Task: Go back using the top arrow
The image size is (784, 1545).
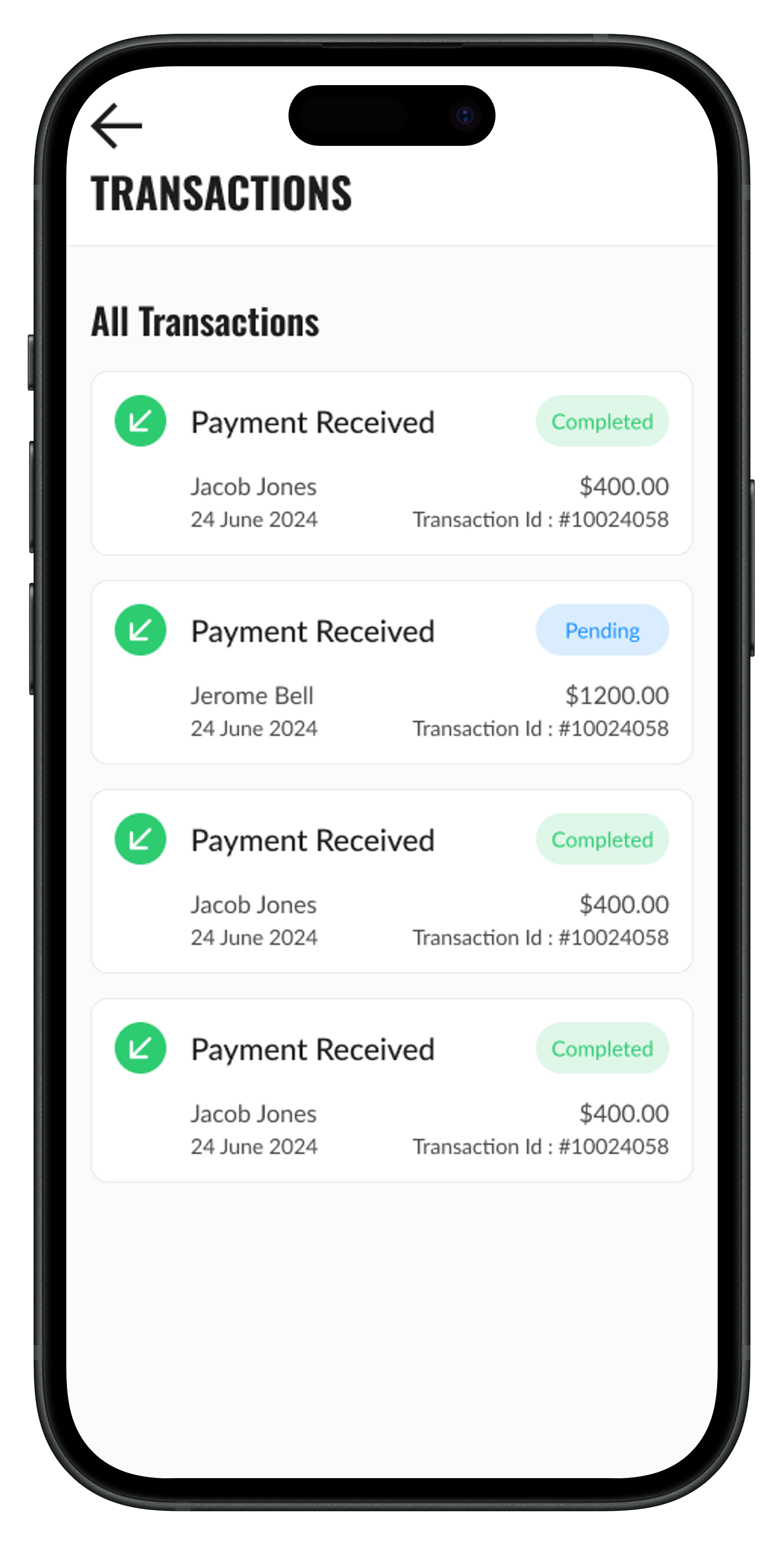Action: (x=117, y=126)
